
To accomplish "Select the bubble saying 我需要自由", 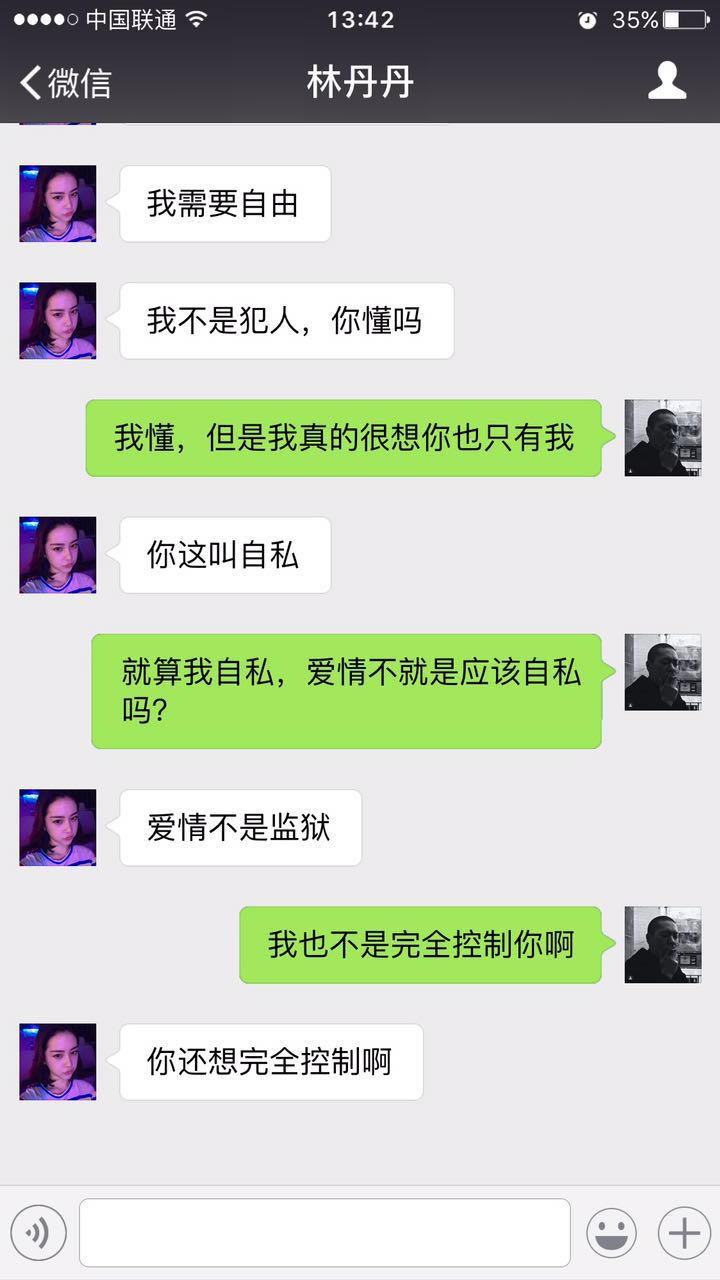I will click(224, 203).
